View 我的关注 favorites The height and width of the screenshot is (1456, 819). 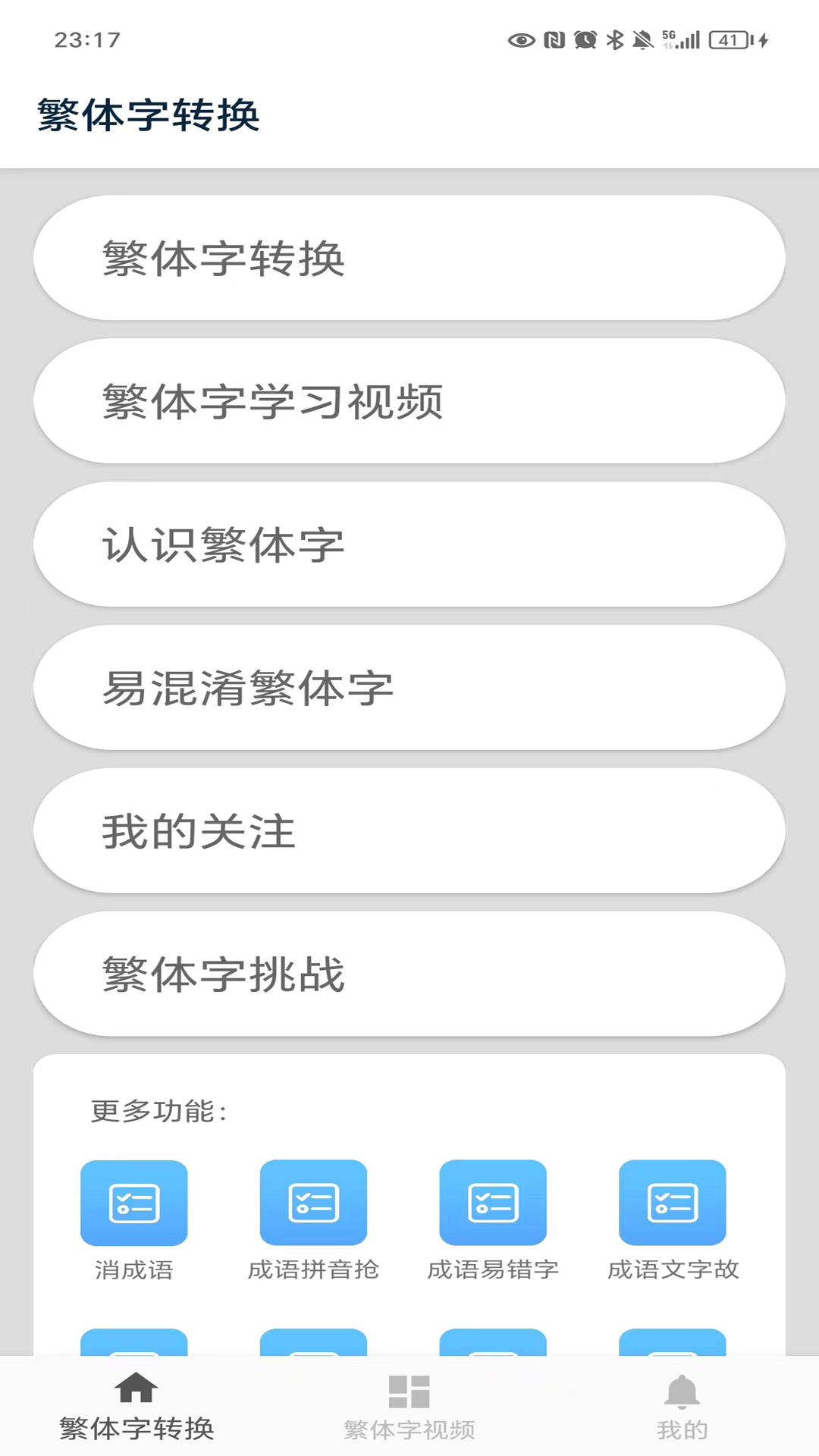tap(409, 830)
